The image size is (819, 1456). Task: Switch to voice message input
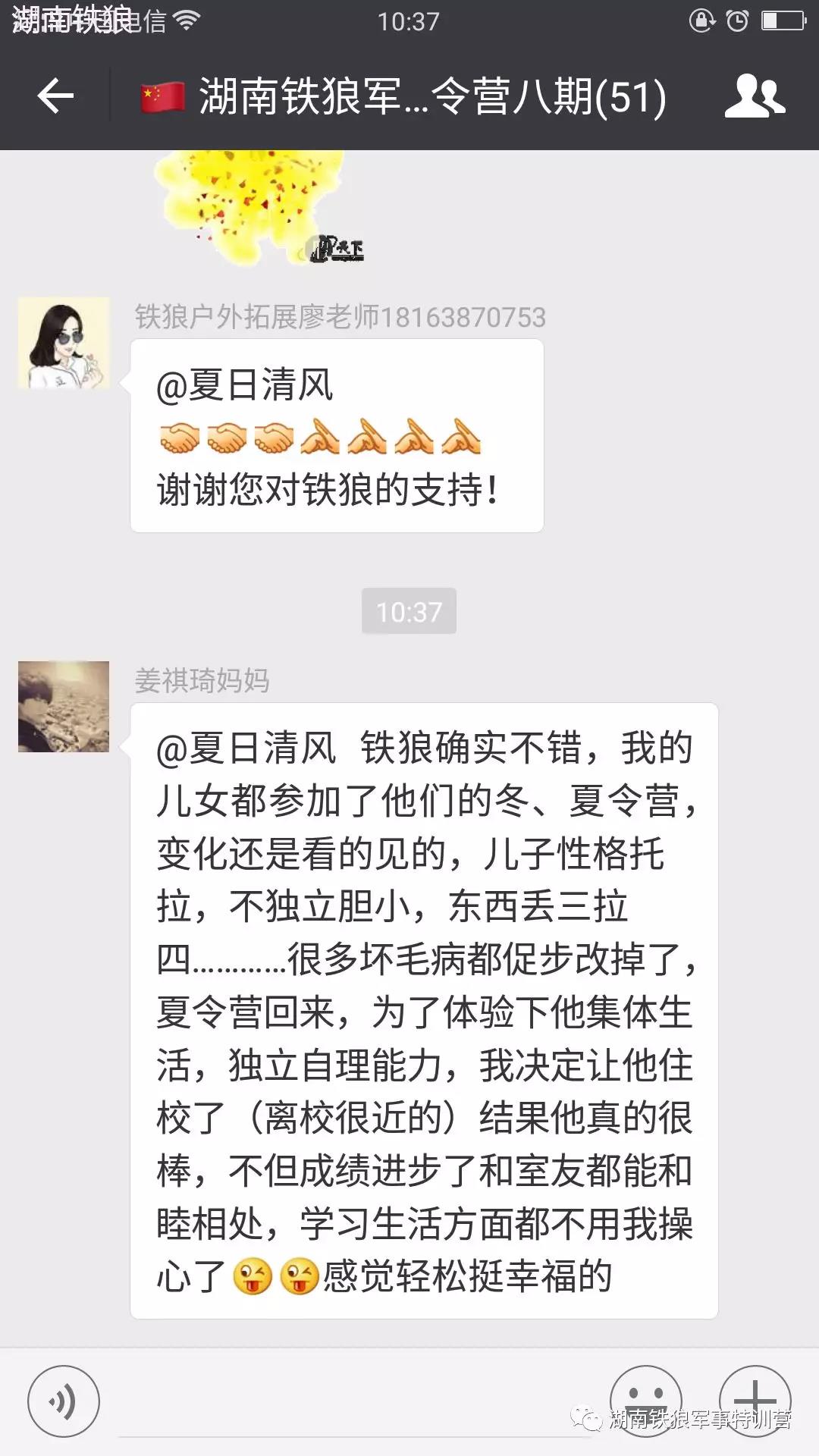pos(63,1401)
